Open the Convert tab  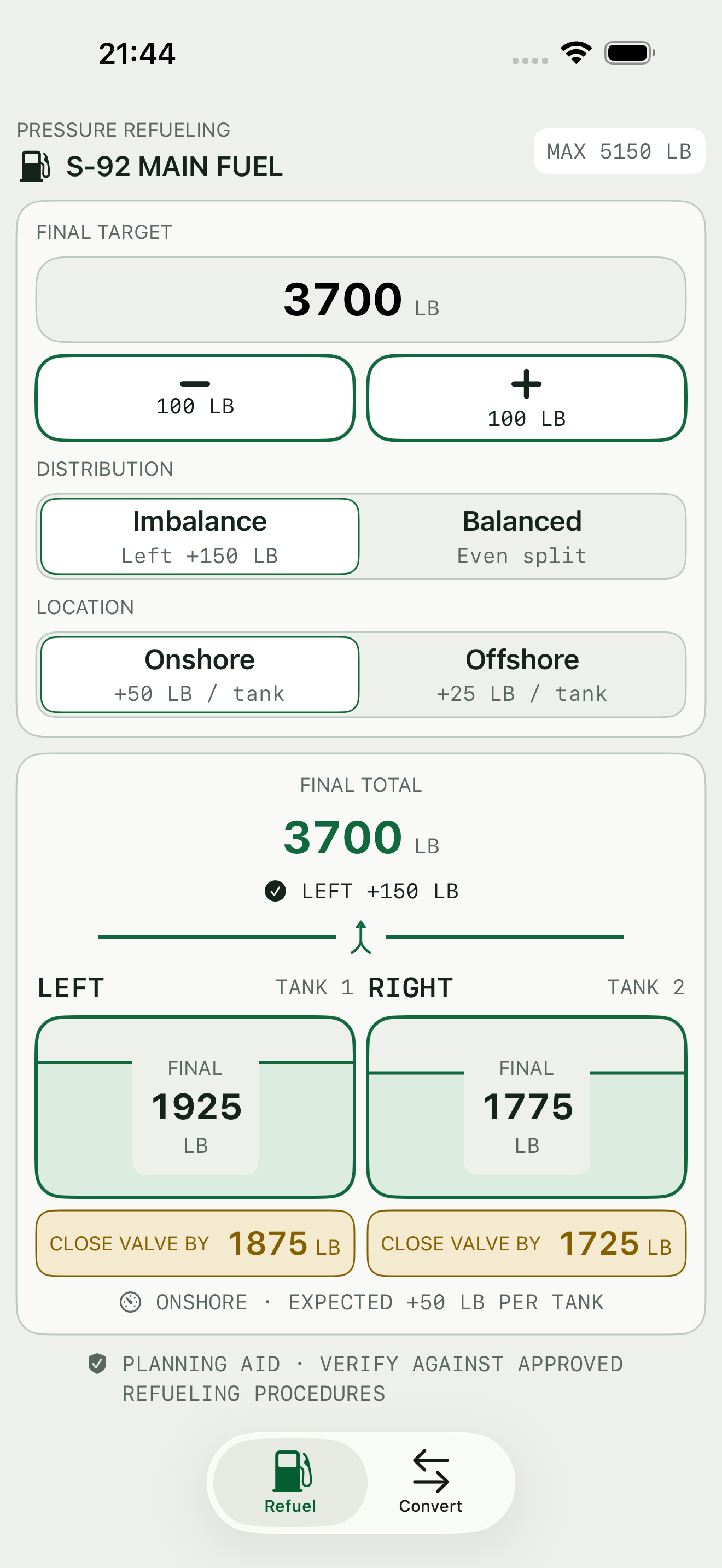point(430,1482)
